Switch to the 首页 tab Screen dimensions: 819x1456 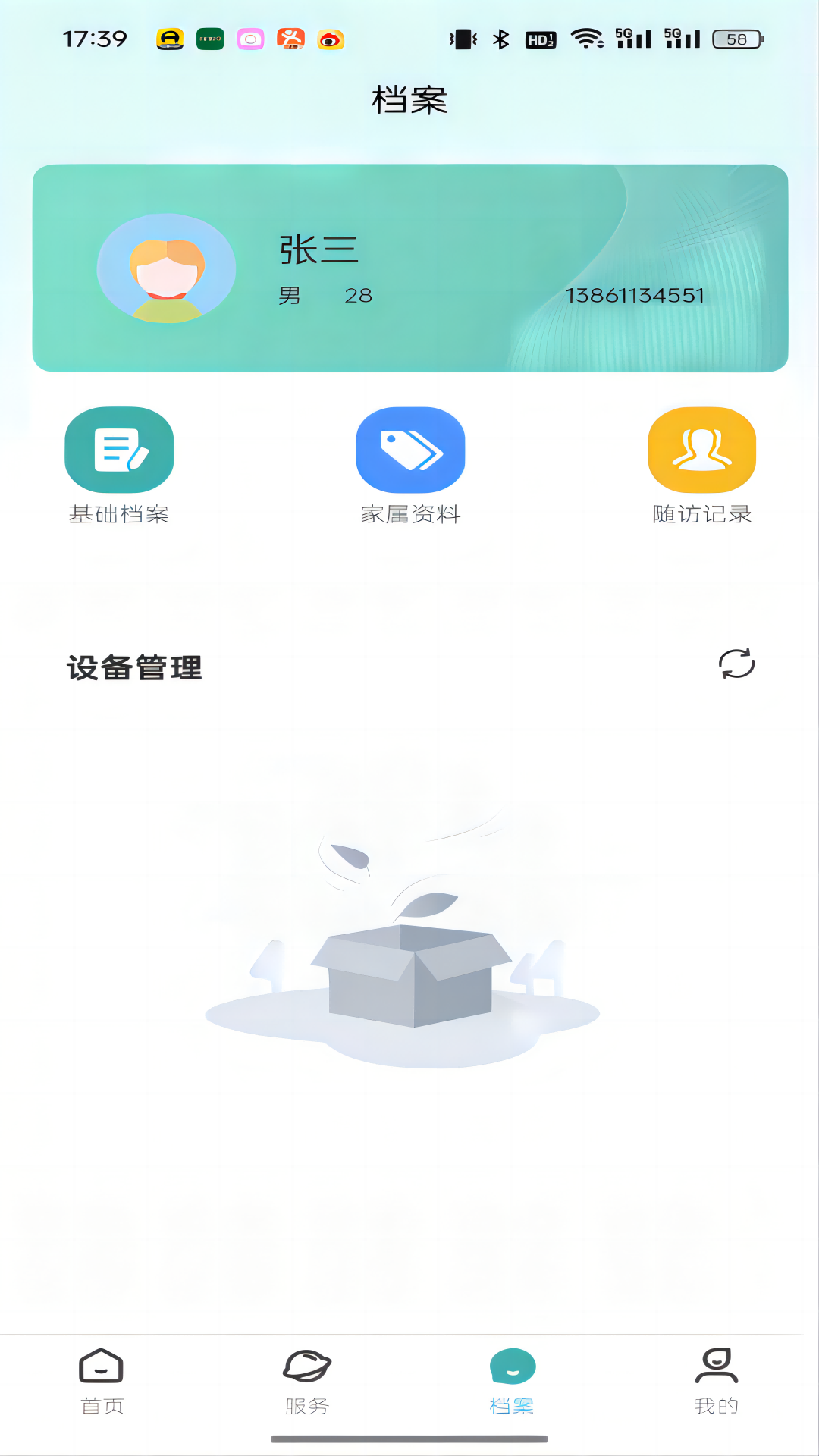[x=101, y=1382]
